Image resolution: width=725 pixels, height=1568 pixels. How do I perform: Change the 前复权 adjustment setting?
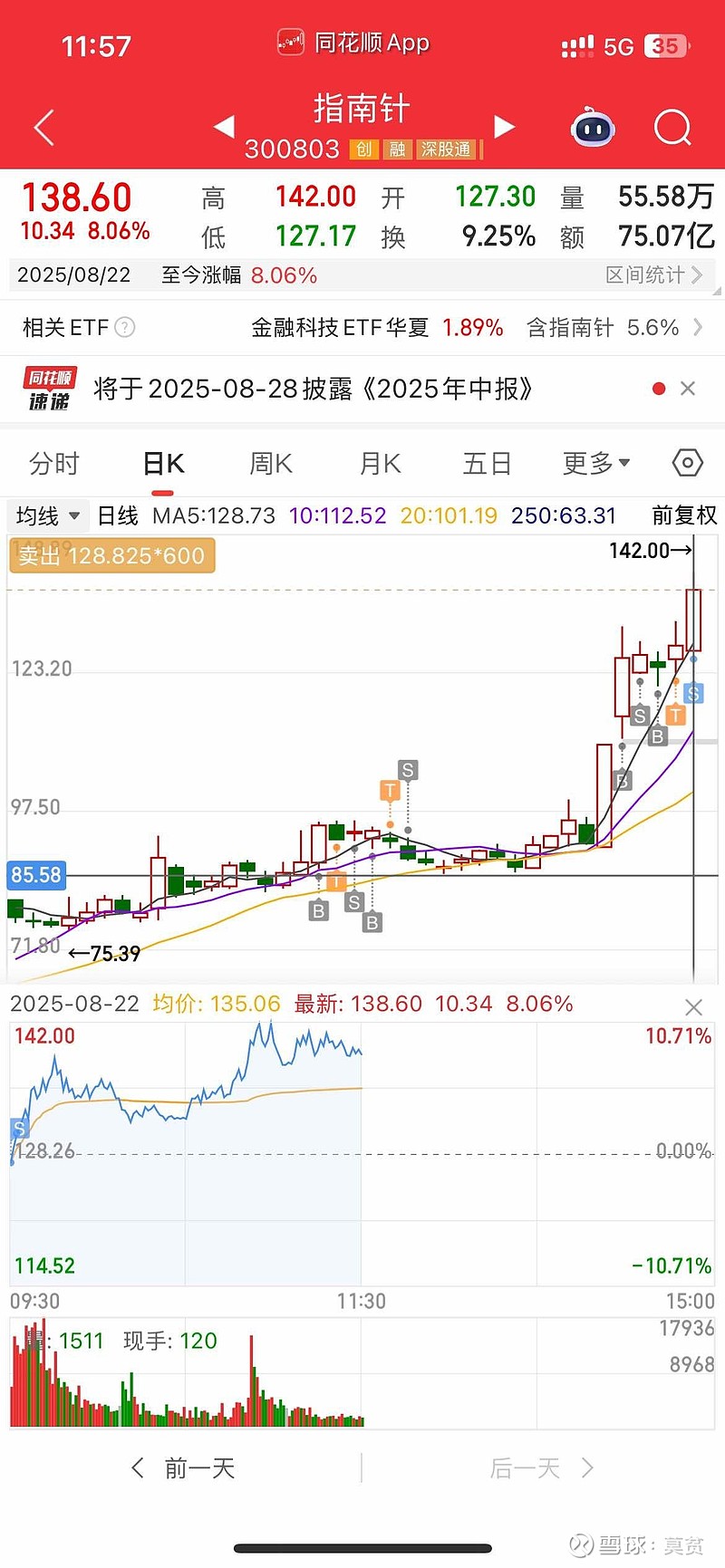pos(684,515)
